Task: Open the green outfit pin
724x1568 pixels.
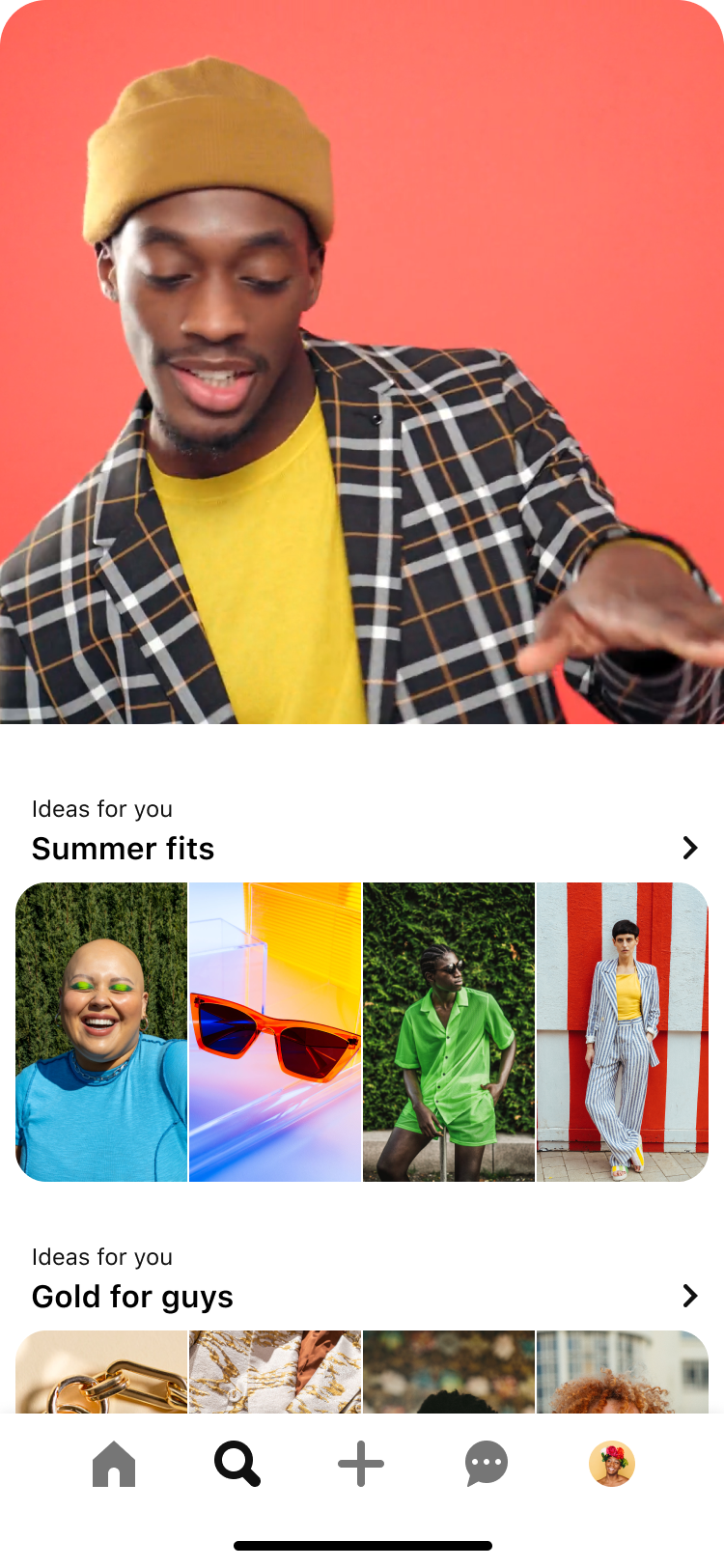Action: tap(449, 1031)
